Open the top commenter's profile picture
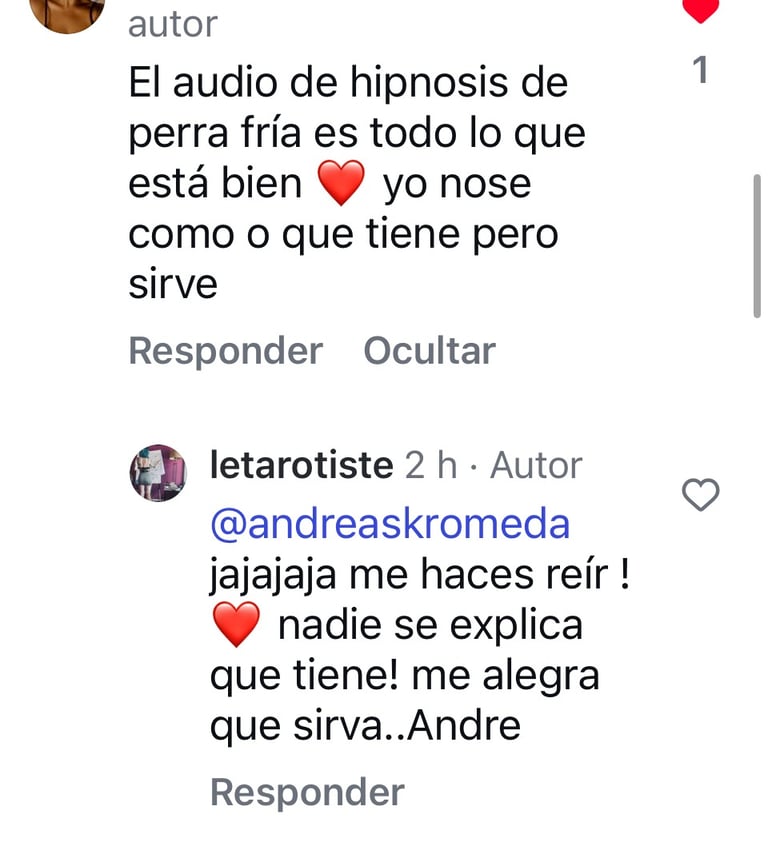Viewport: 768px width, 841px height. tap(68, 12)
